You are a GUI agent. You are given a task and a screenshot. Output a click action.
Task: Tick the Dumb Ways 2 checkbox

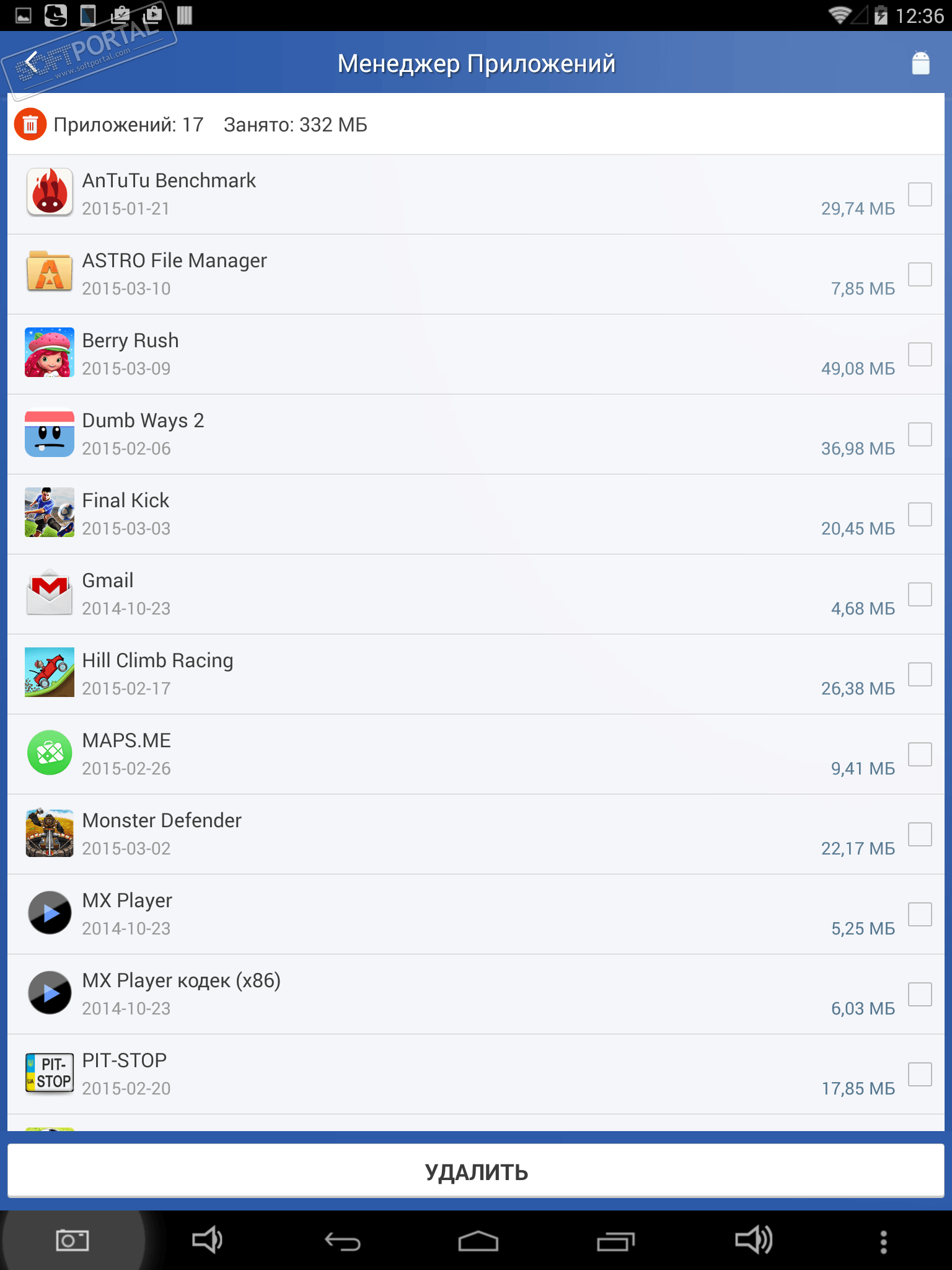point(920,435)
